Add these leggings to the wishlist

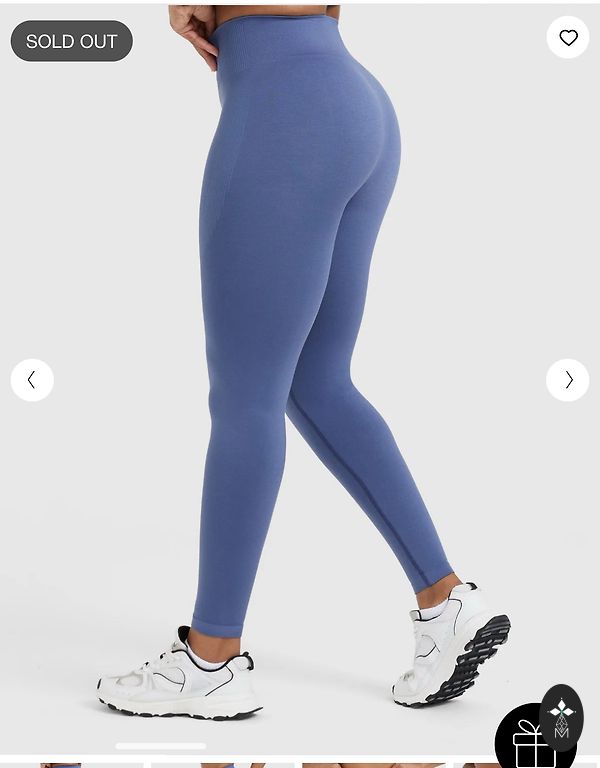[568, 38]
